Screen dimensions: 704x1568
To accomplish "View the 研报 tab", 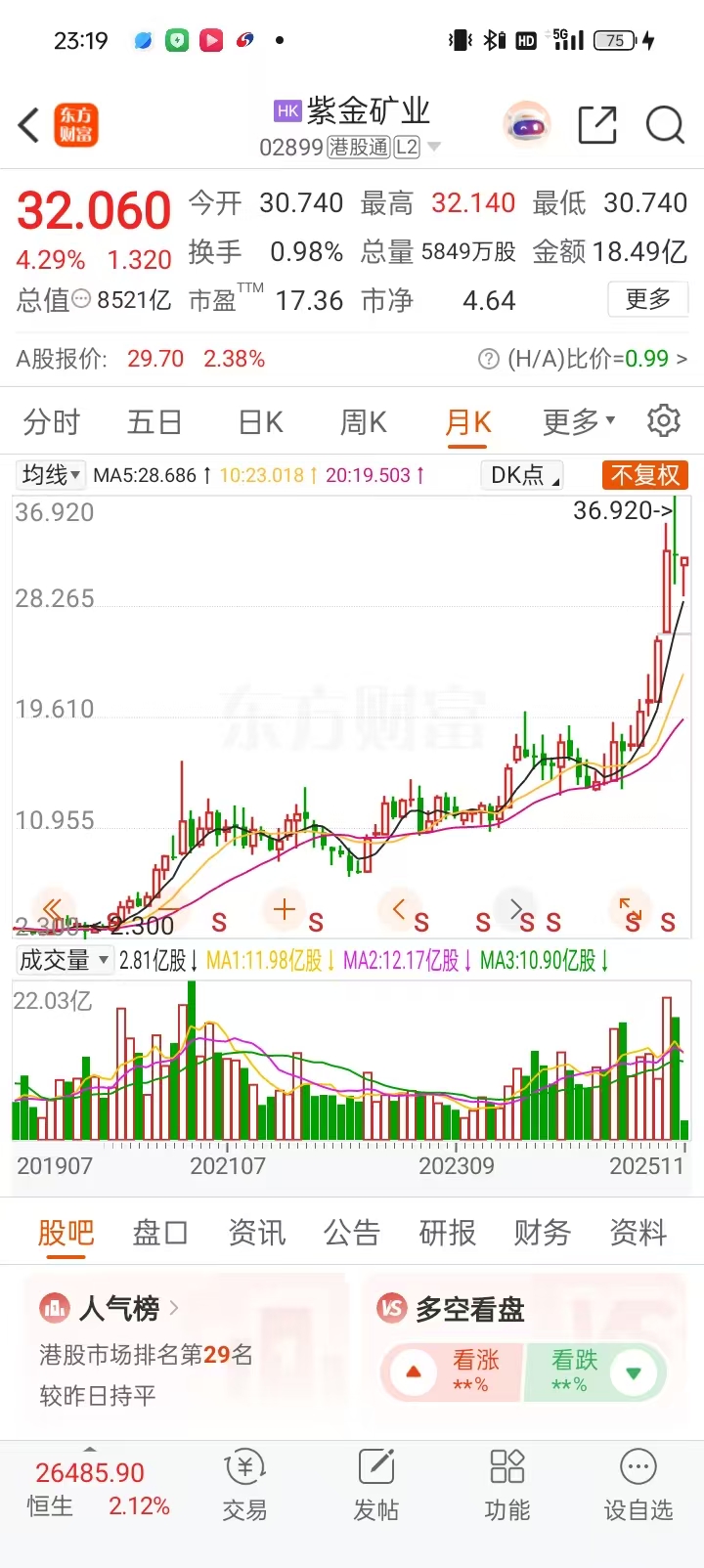I will [x=448, y=1233].
